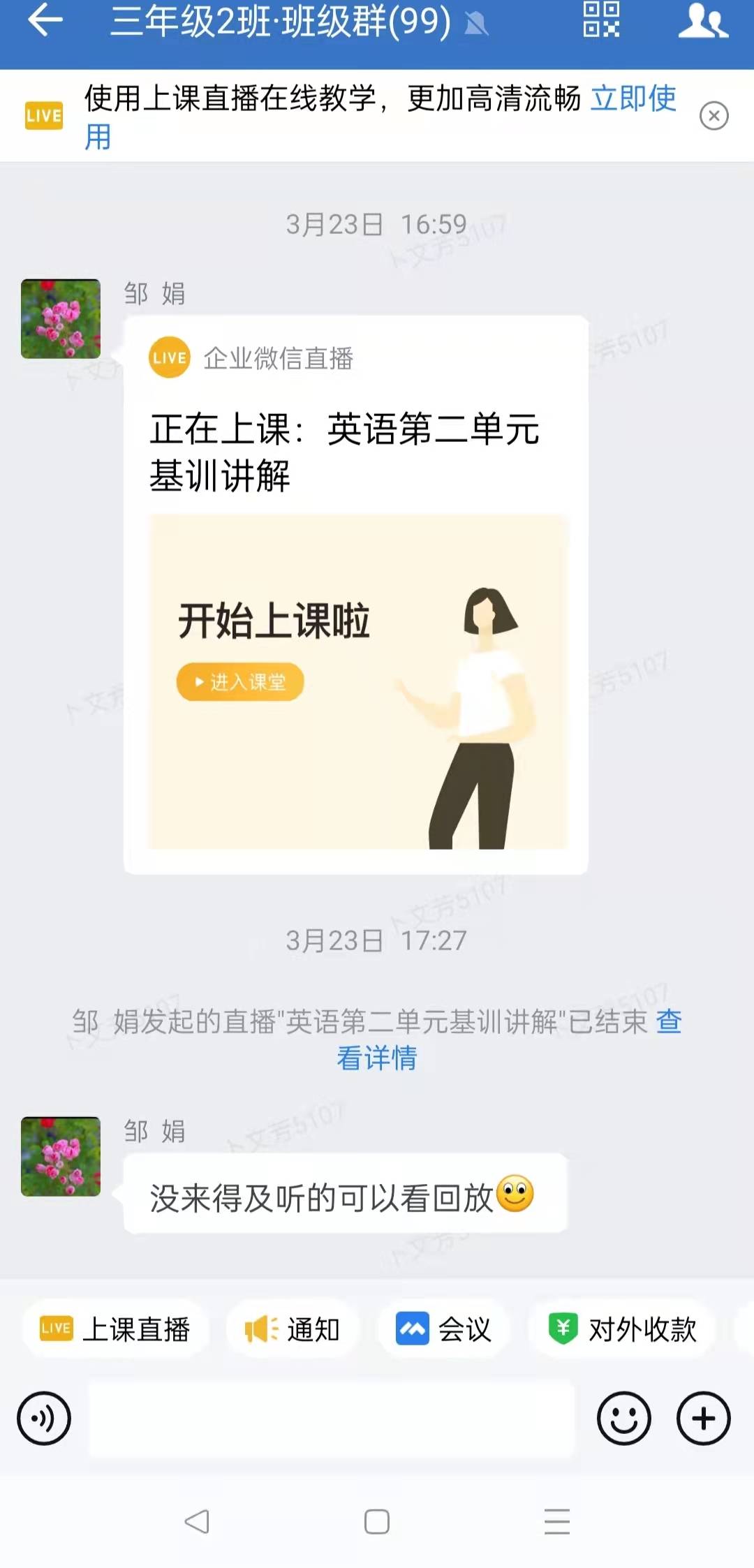Tap 邹娟's avatar beside the live card
The image size is (754, 1568).
[x=61, y=319]
